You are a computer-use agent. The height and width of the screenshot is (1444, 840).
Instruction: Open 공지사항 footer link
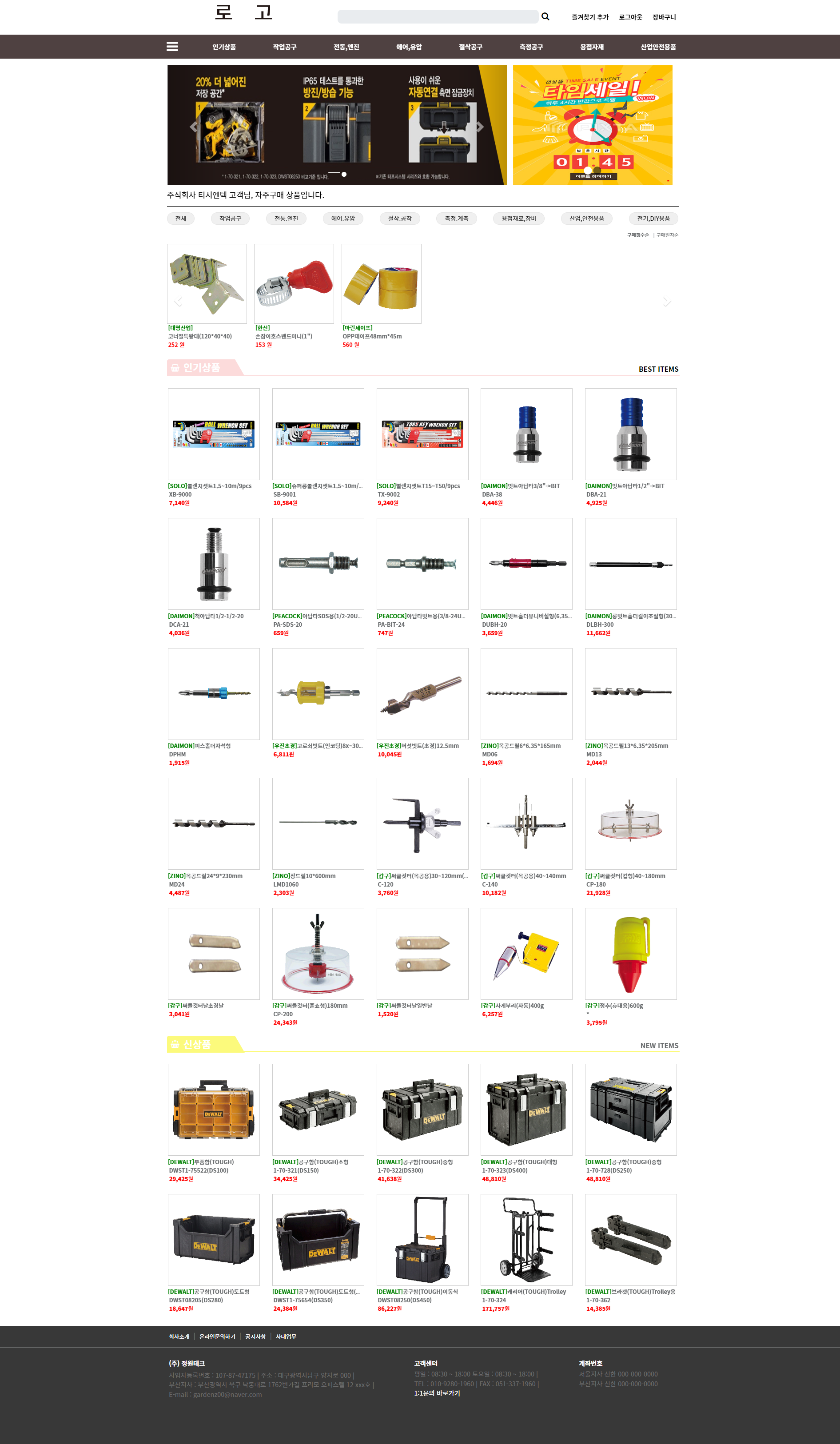[x=255, y=1336]
